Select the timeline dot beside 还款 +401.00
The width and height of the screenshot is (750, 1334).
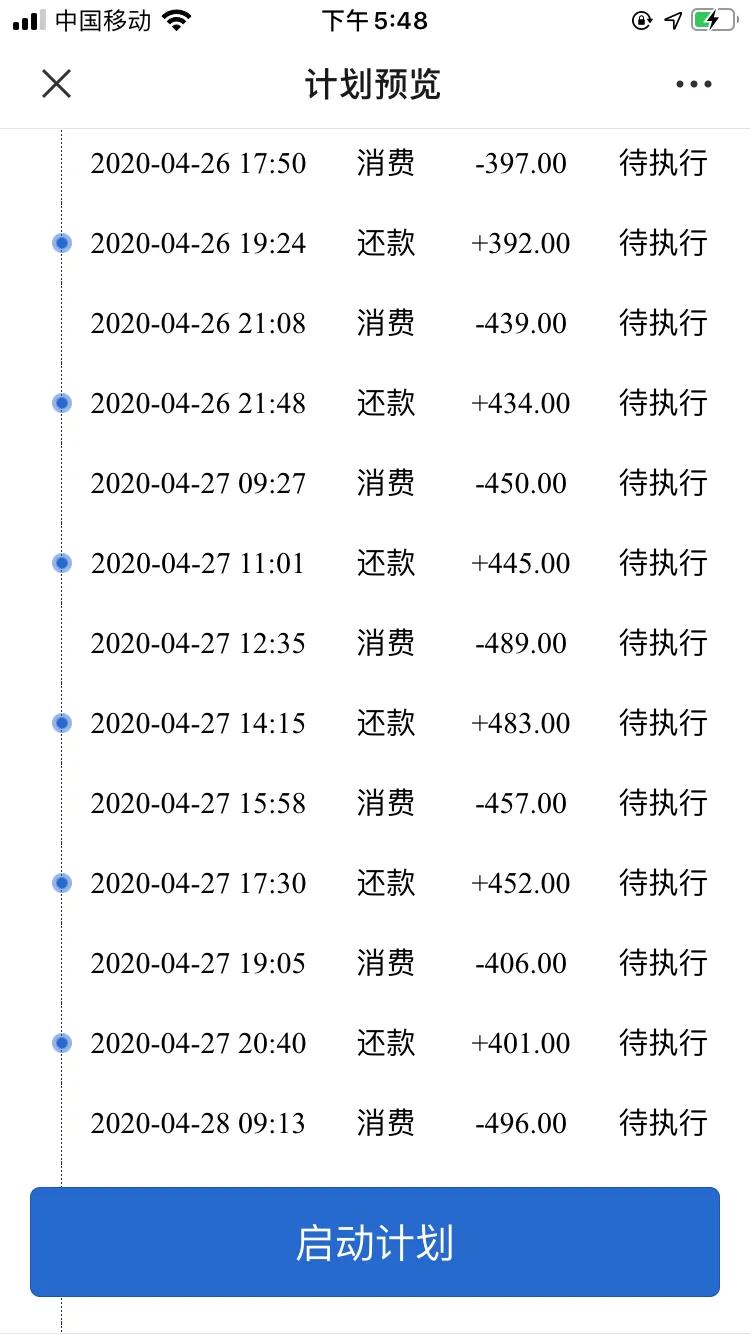[61, 1042]
